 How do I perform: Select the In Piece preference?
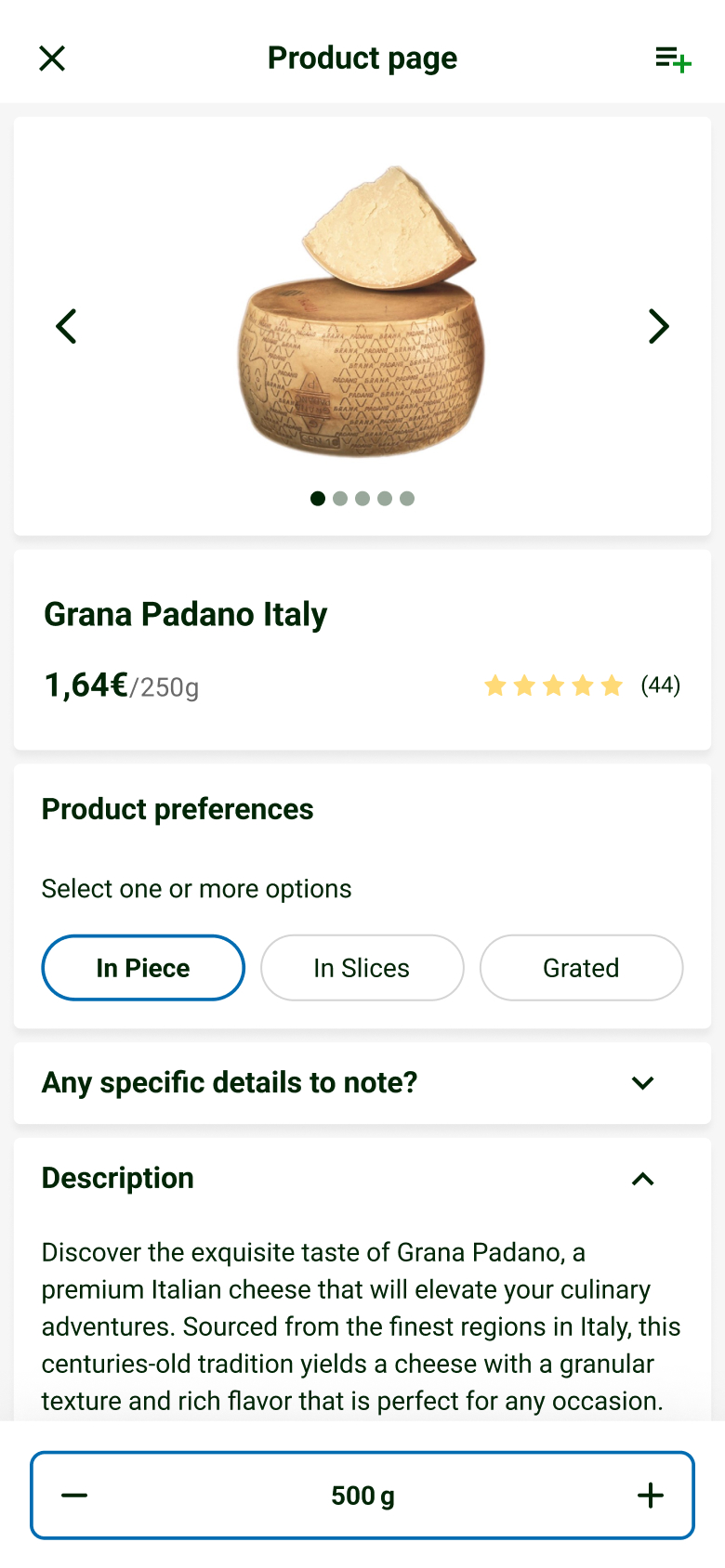point(142,967)
